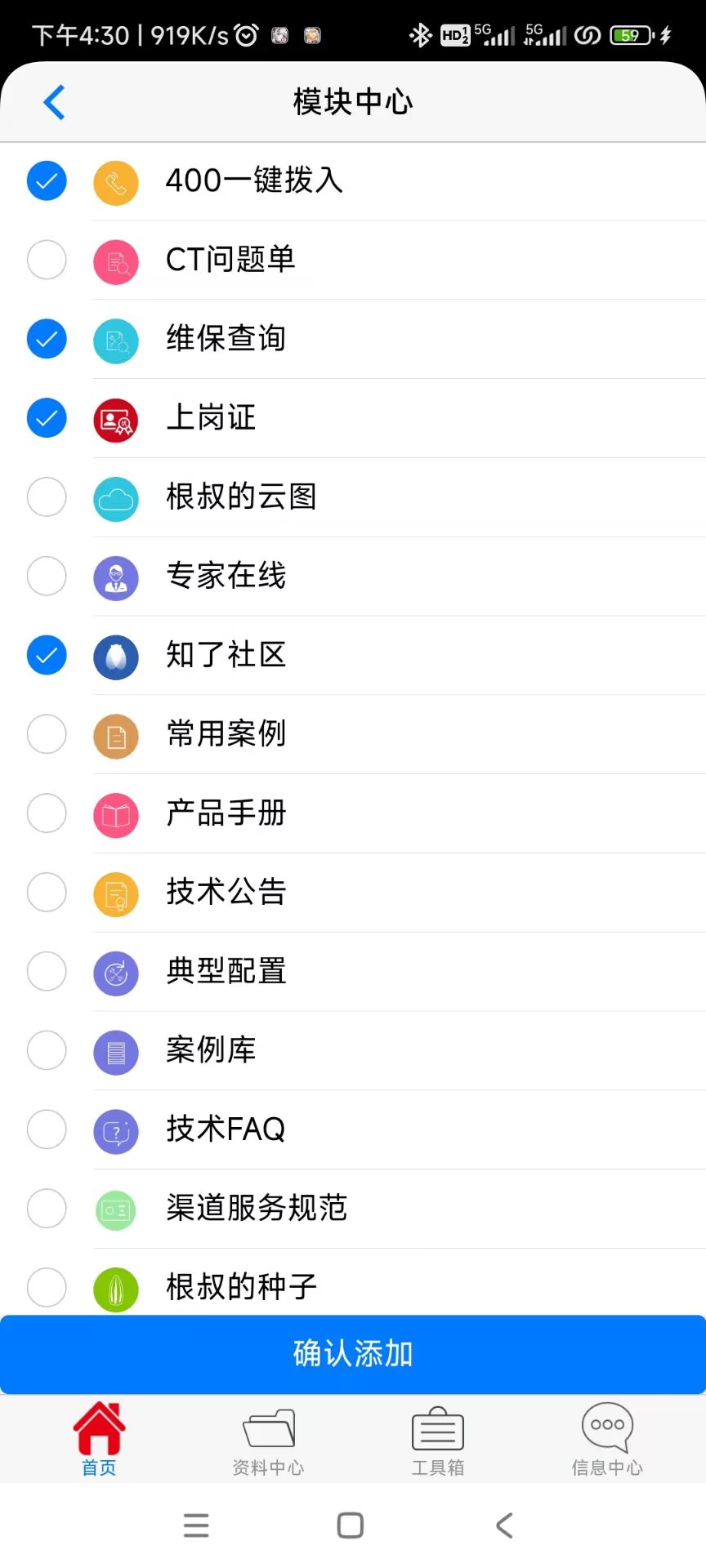706x1568 pixels.
Task: Check the 根叔的云图 module
Action: coord(47,497)
